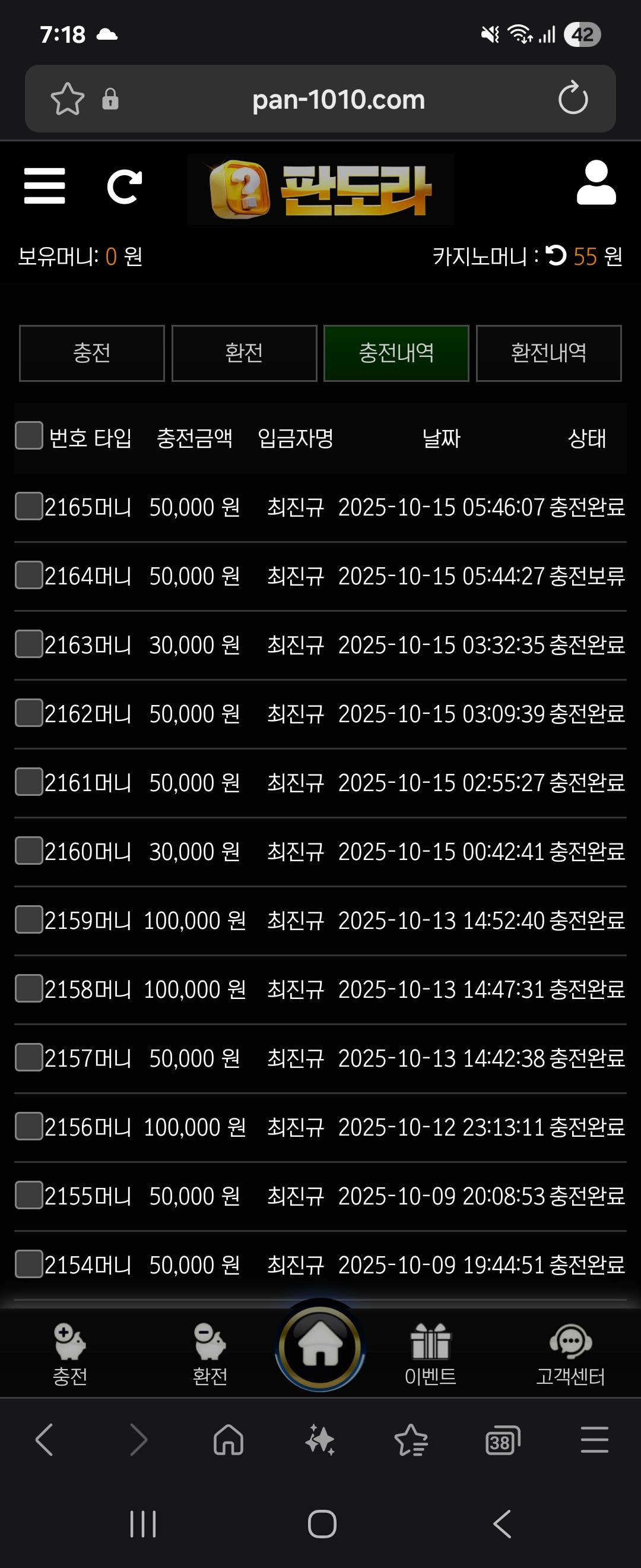The height and width of the screenshot is (1568, 641).
Task: Open the browser tabs switcher
Action: coord(502,1441)
